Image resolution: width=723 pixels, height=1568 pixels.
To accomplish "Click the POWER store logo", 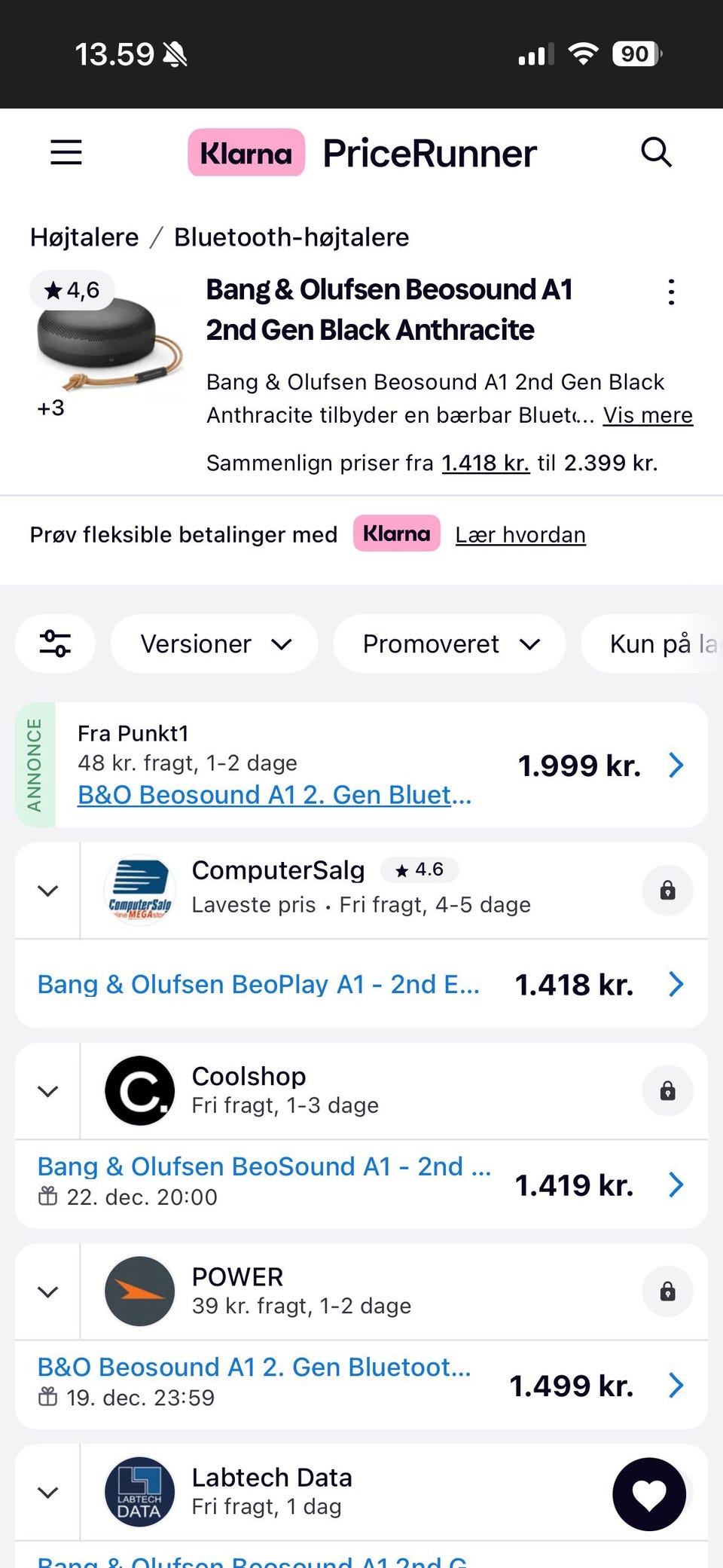I will tap(139, 1291).
